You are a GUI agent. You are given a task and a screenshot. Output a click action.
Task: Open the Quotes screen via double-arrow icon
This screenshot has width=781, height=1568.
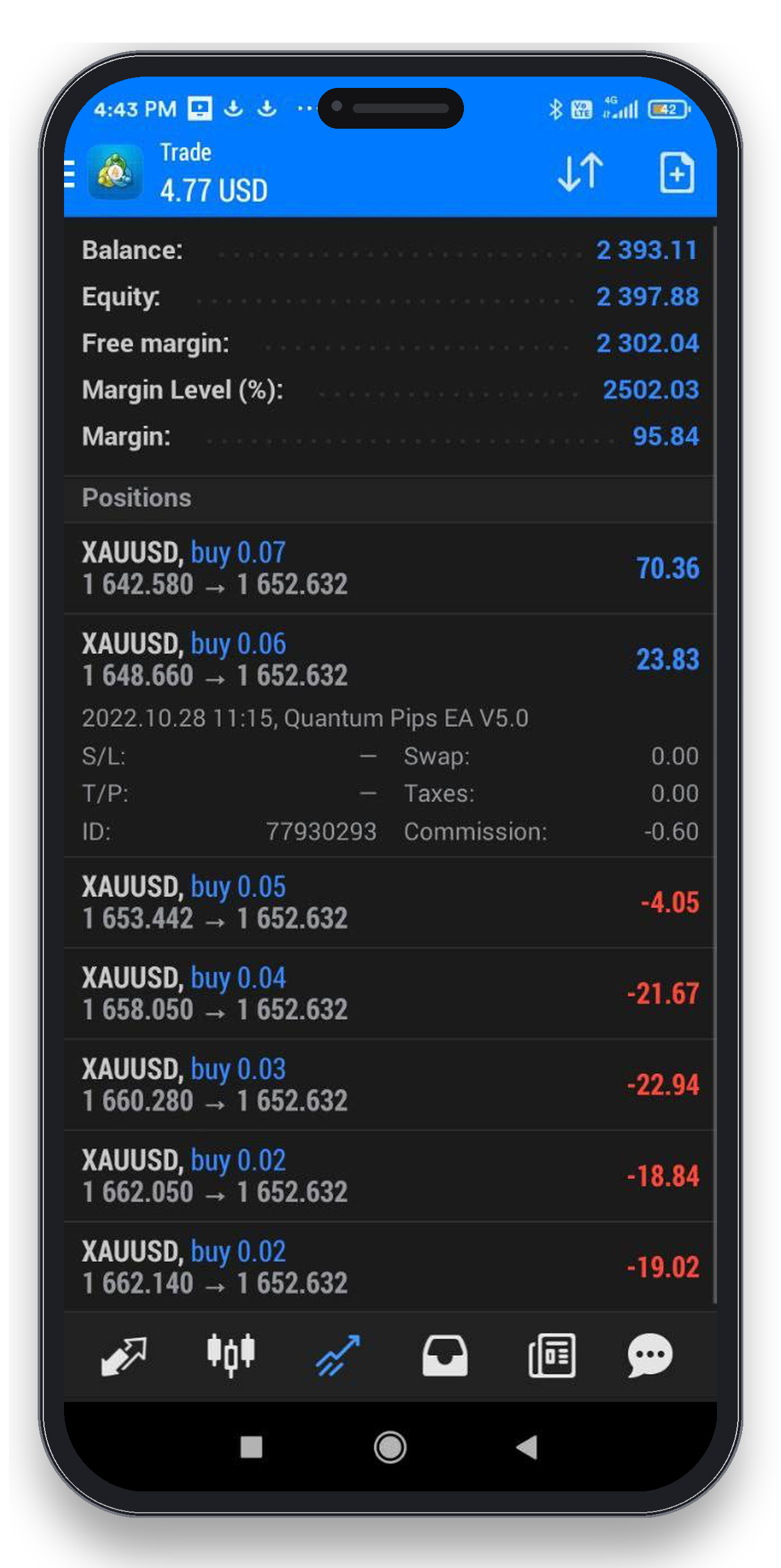124,1354
